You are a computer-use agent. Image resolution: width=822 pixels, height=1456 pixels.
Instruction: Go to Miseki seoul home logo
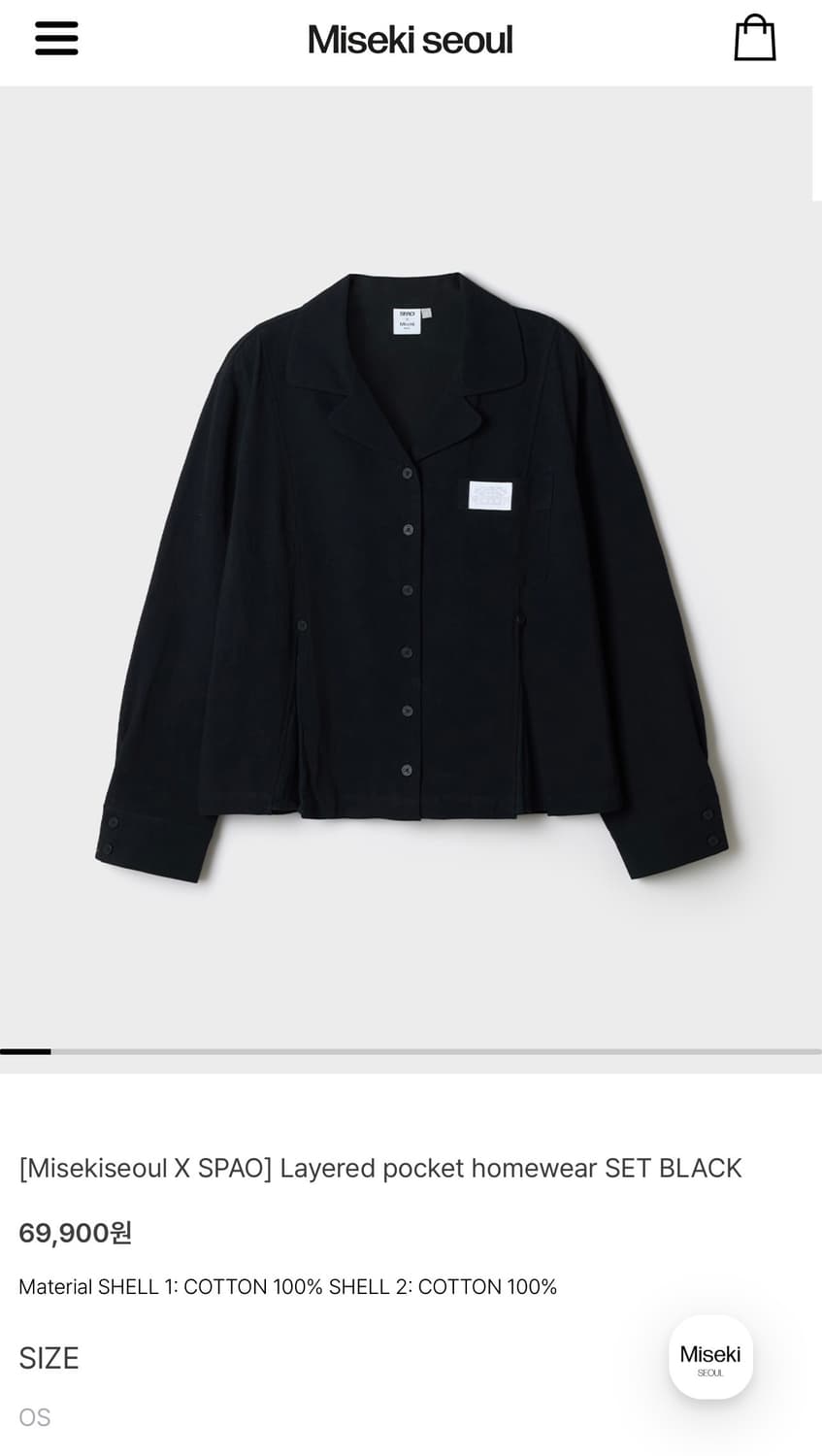pyautogui.click(x=410, y=40)
